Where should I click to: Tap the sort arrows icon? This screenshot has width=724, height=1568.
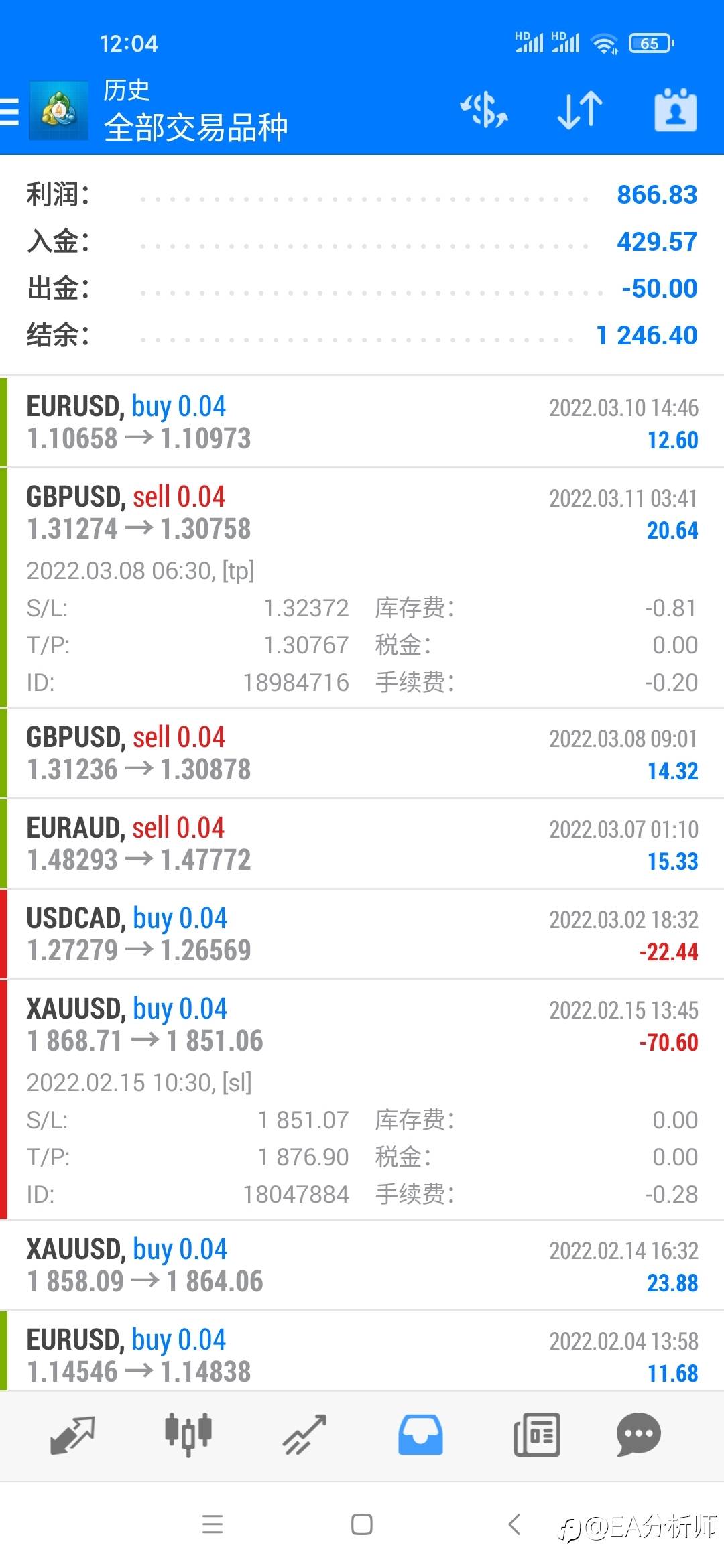(580, 111)
